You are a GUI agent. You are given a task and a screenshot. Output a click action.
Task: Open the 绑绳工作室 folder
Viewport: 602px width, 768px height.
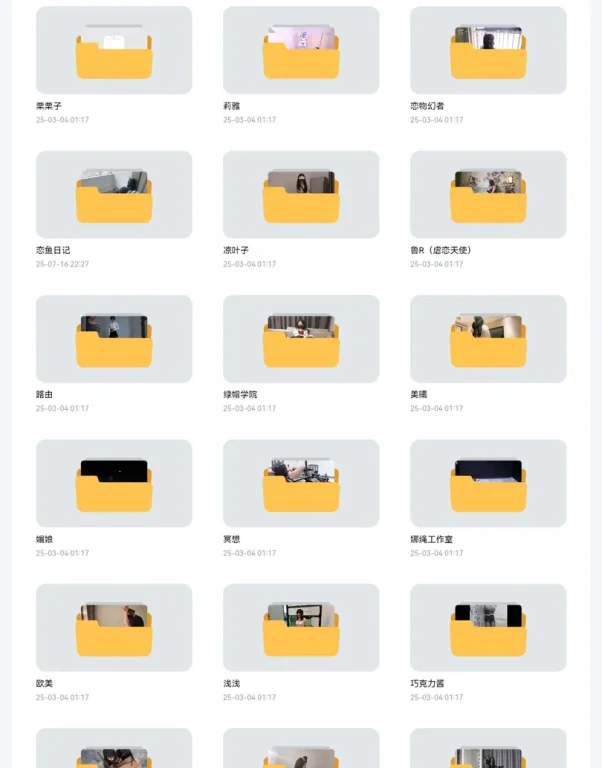pyautogui.click(x=488, y=483)
